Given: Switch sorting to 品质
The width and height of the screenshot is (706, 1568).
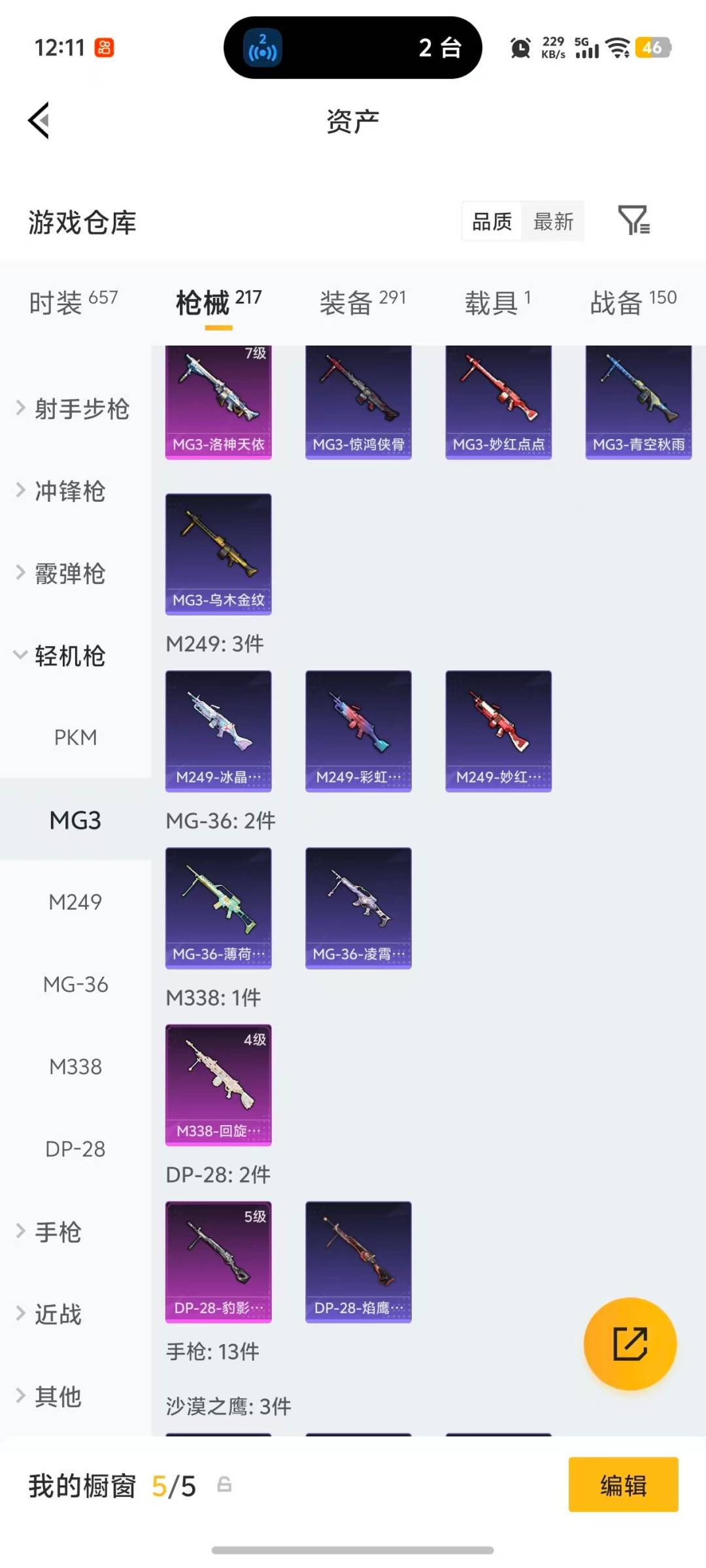Looking at the screenshot, I should [490, 222].
